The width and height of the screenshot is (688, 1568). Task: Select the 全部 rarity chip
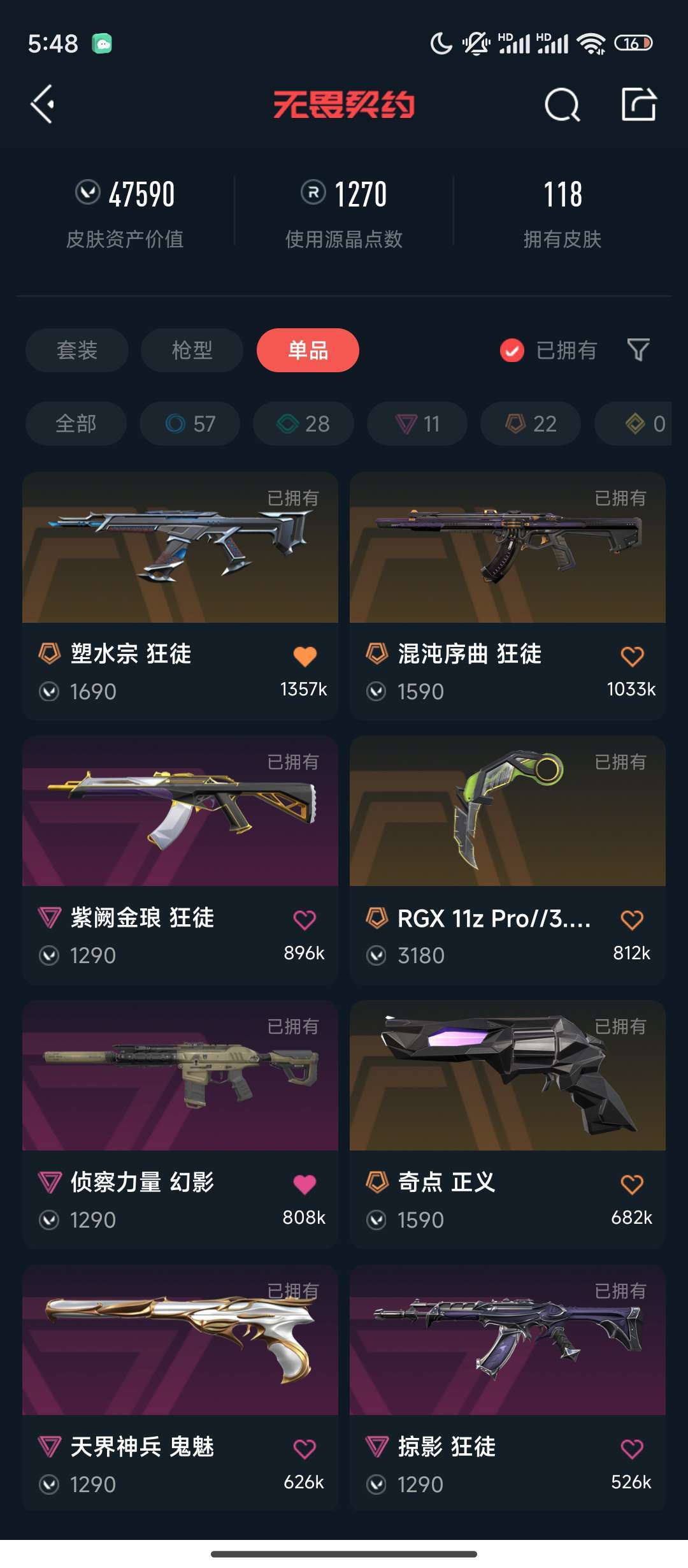coord(76,423)
